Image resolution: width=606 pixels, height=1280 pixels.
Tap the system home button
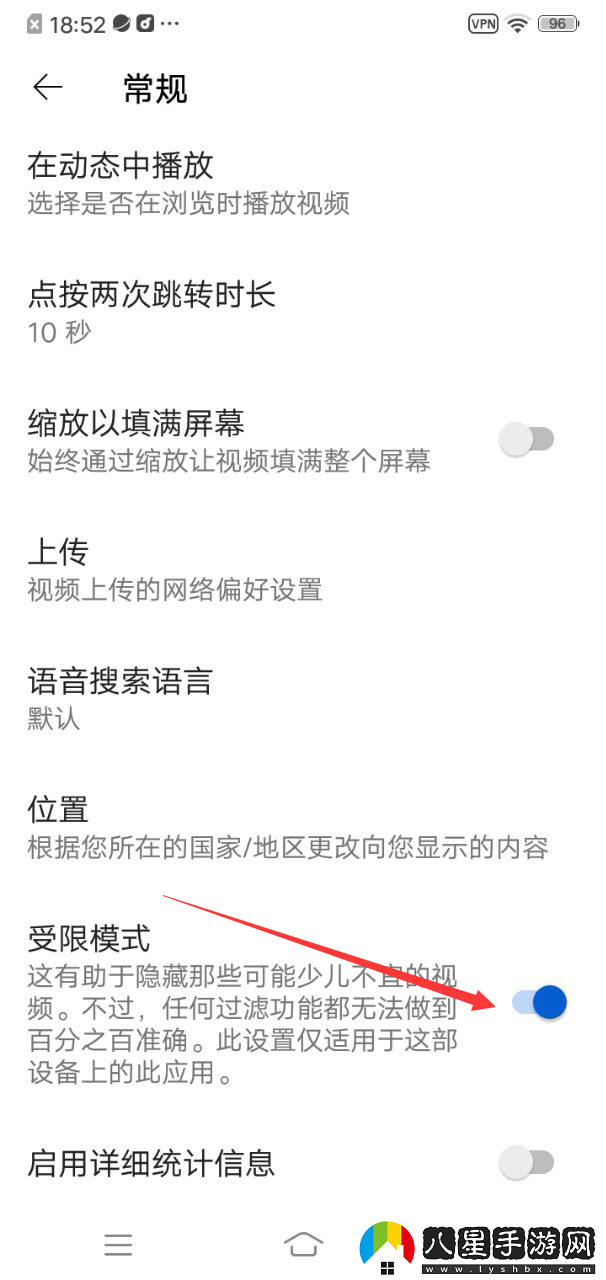click(x=303, y=1244)
